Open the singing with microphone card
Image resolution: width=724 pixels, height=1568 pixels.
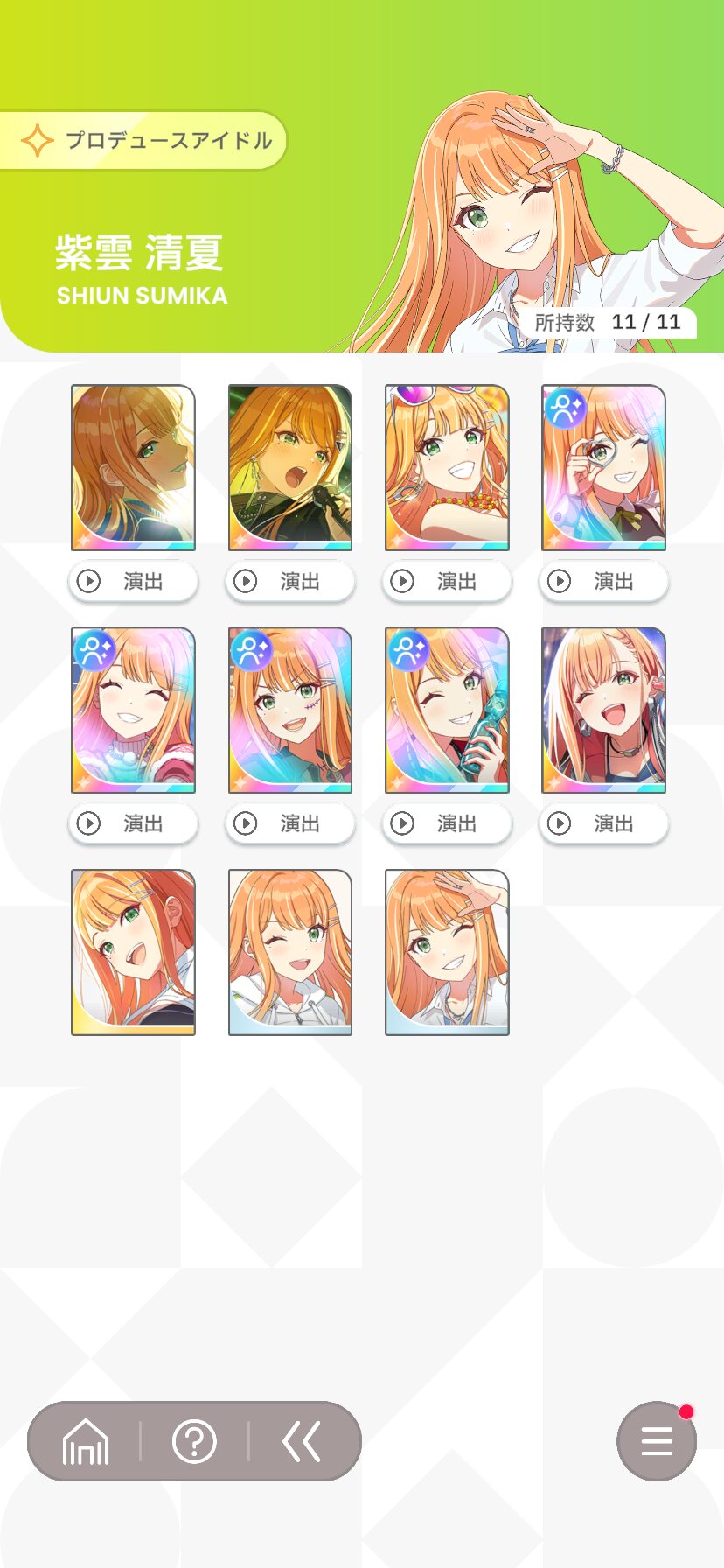point(290,467)
